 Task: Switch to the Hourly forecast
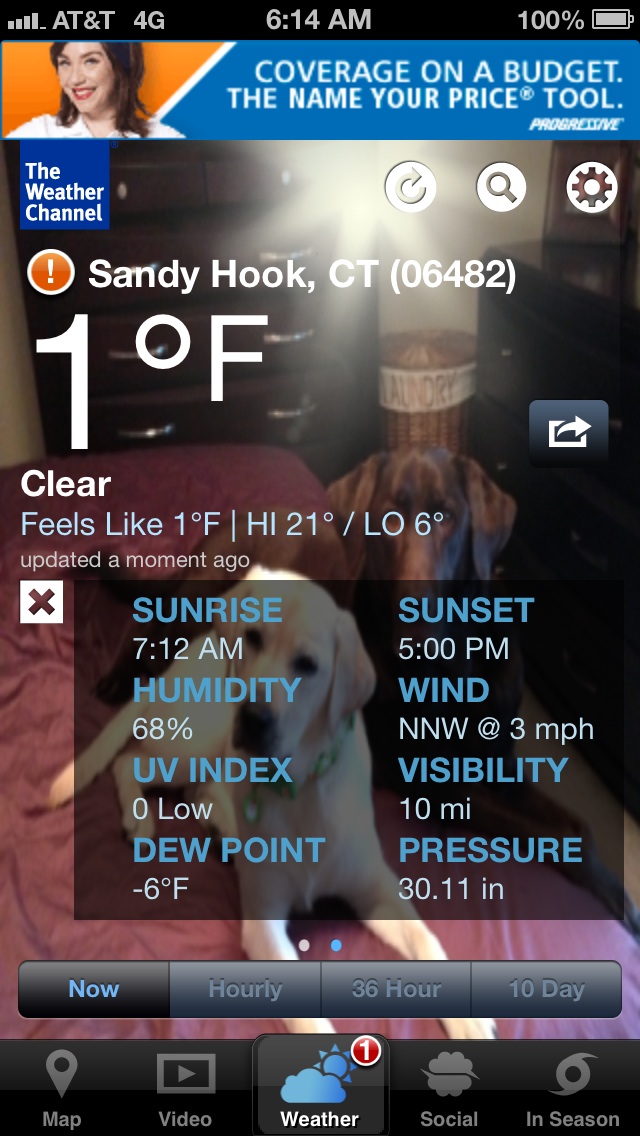tap(245, 989)
